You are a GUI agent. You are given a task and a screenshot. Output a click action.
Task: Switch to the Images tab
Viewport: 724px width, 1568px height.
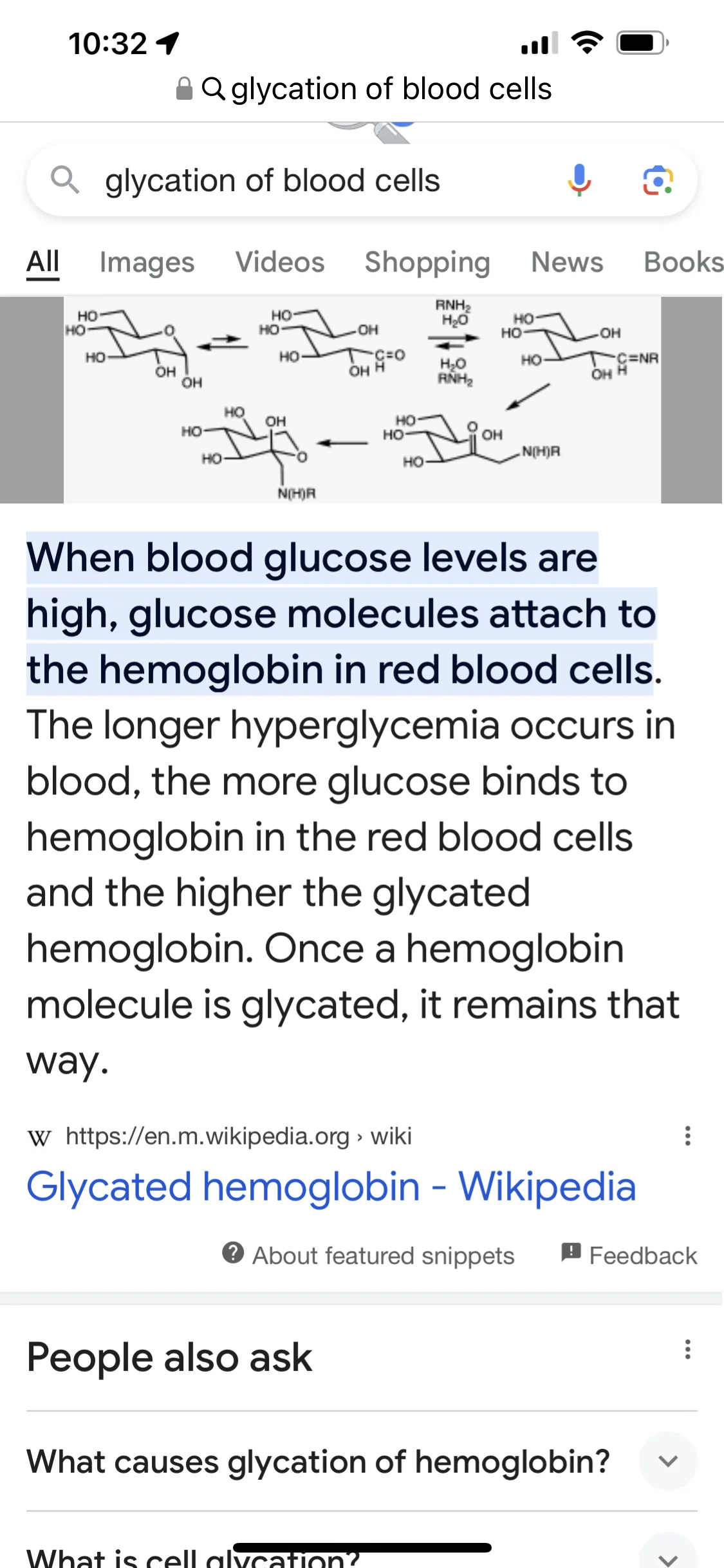(147, 262)
